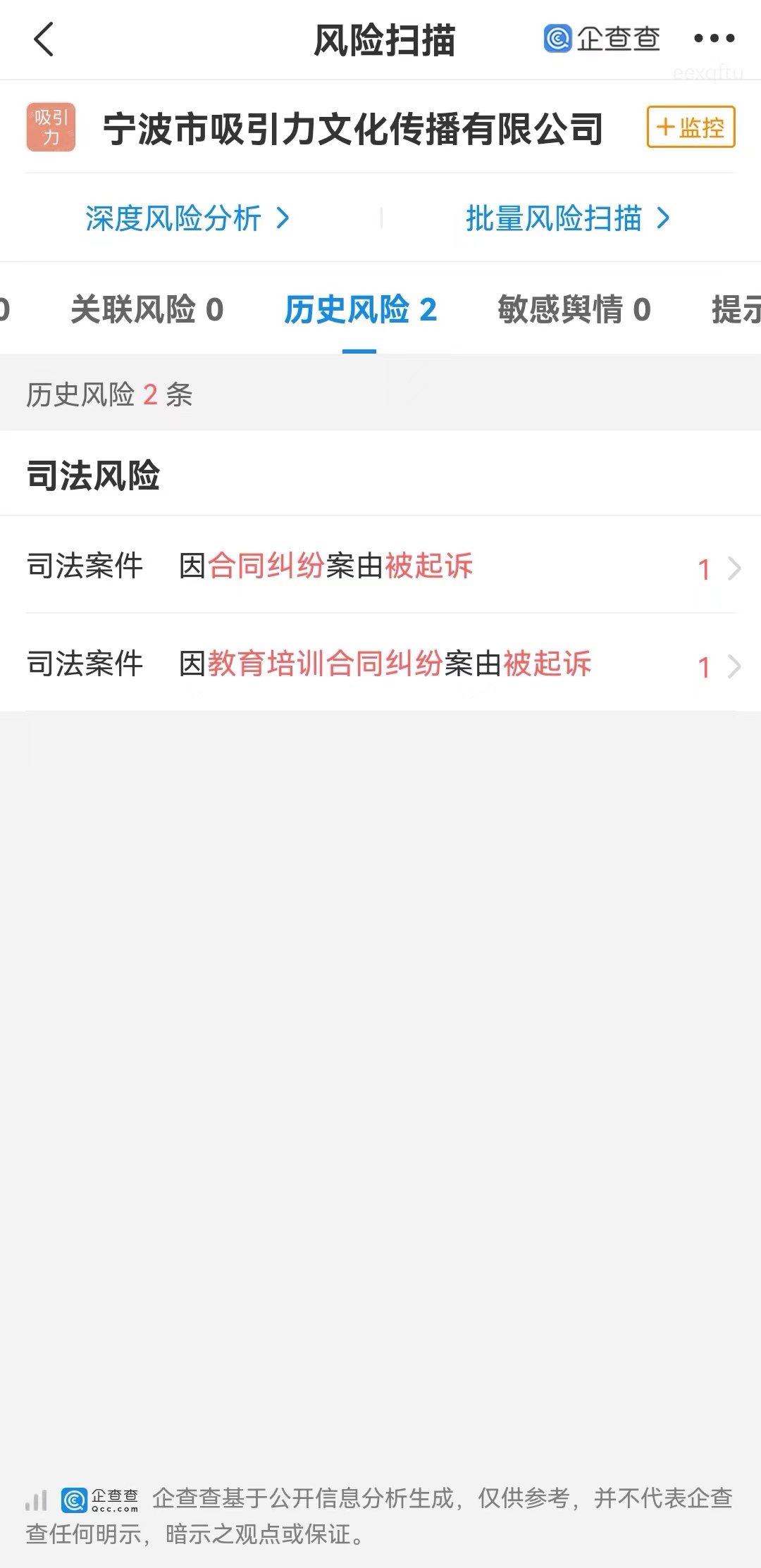The image size is (761, 1568).
Task: Open the 合同纠纷 case row
Action: [380, 566]
